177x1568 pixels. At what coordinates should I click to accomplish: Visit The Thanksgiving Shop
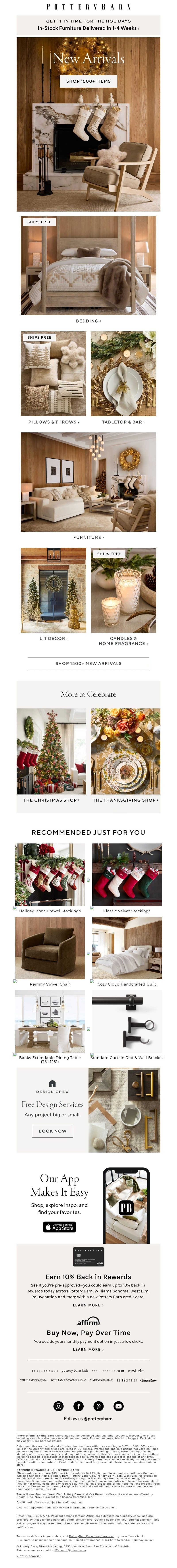click(125, 800)
